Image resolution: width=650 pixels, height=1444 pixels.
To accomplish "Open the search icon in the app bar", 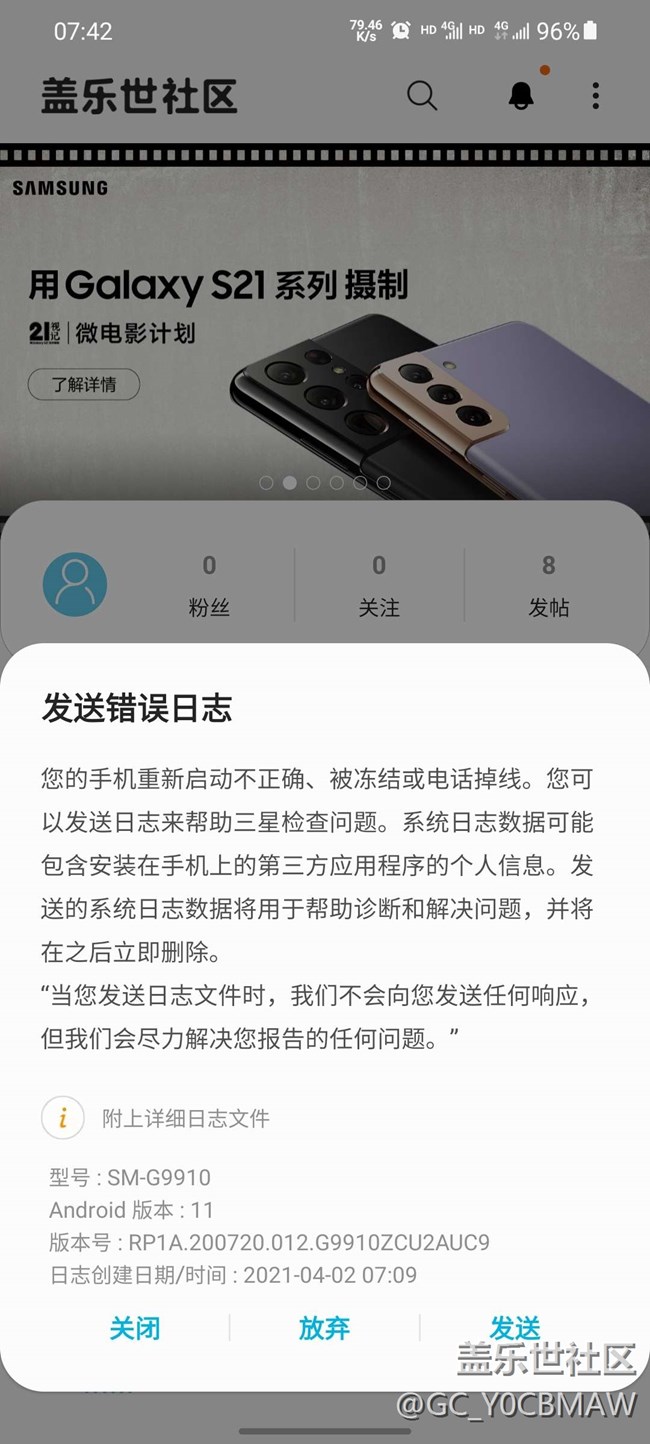I will (x=422, y=96).
